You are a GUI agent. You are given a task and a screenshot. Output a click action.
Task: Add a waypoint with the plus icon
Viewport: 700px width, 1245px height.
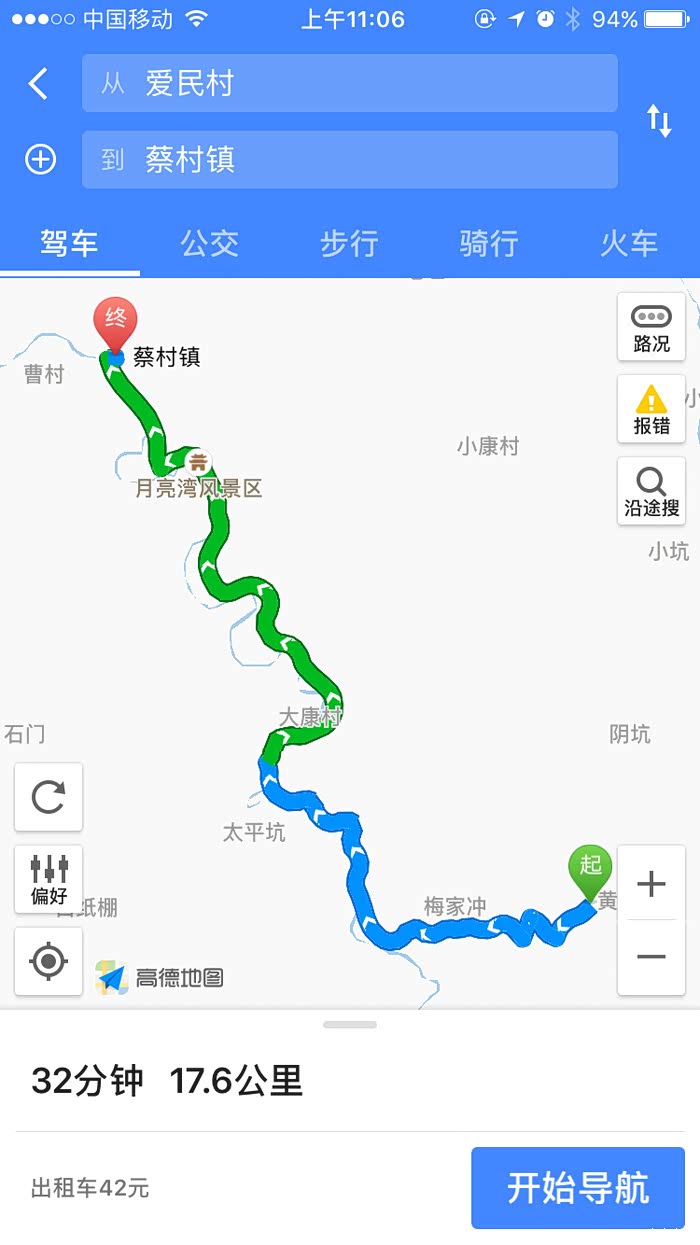point(41,160)
